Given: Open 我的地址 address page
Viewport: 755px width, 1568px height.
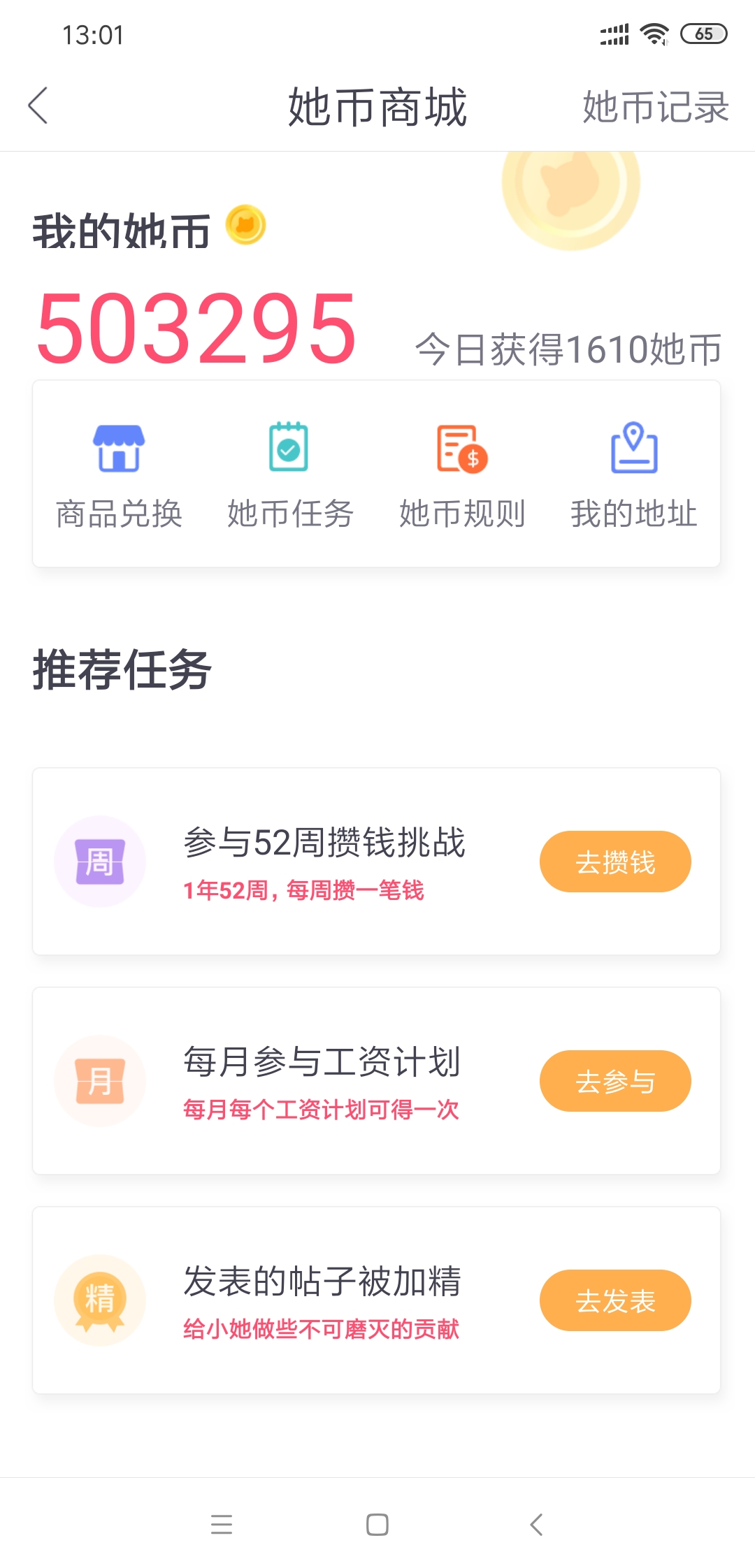Looking at the screenshot, I should click(x=634, y=475).
